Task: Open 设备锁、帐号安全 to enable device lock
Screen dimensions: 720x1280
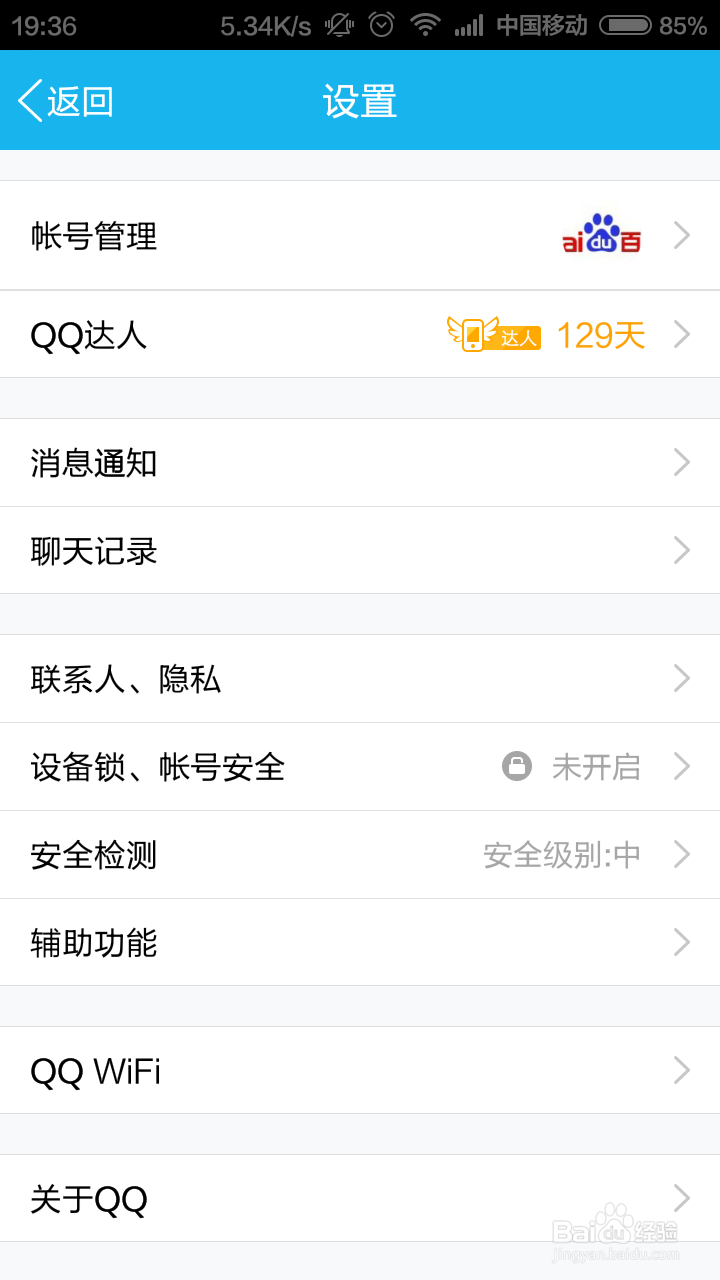Action: (155, 767)
